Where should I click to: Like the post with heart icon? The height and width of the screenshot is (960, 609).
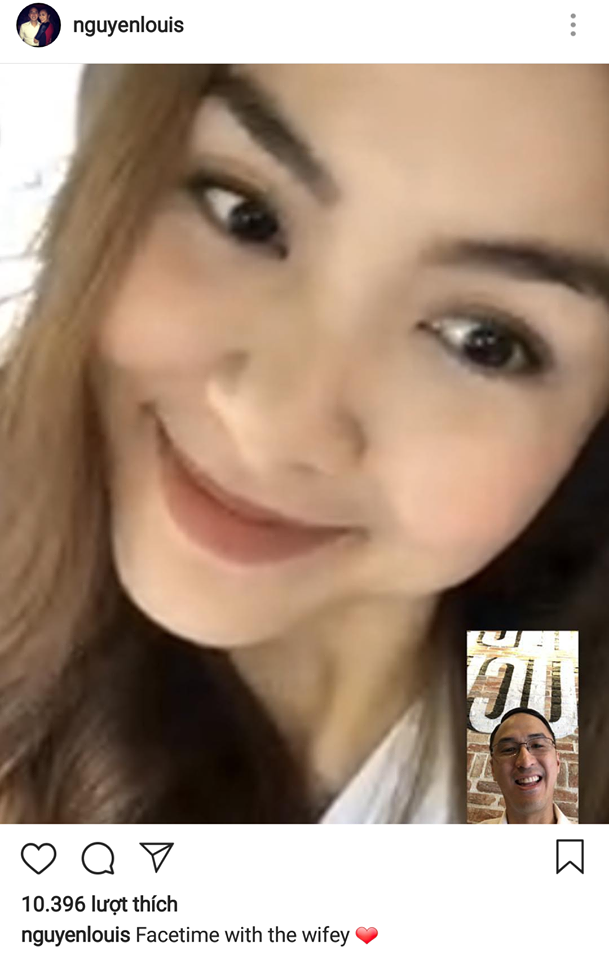point(39,858)
